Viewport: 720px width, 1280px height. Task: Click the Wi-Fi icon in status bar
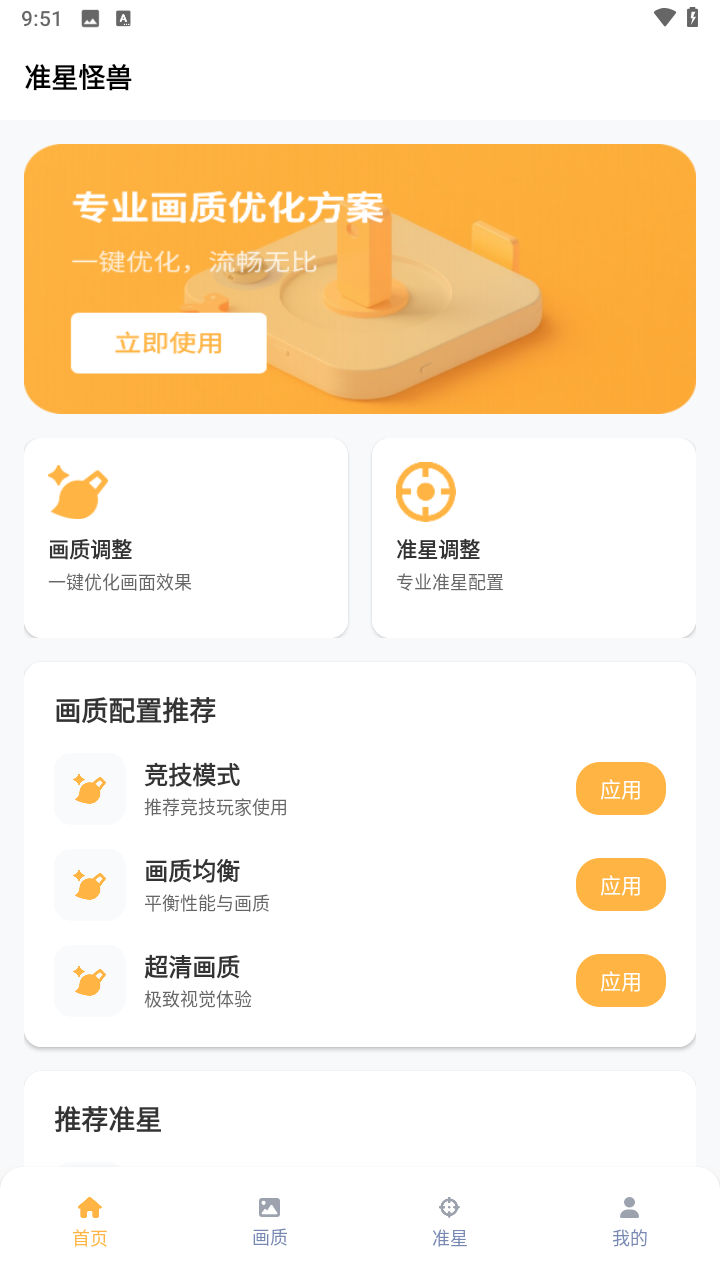click(x=663, y=18)
